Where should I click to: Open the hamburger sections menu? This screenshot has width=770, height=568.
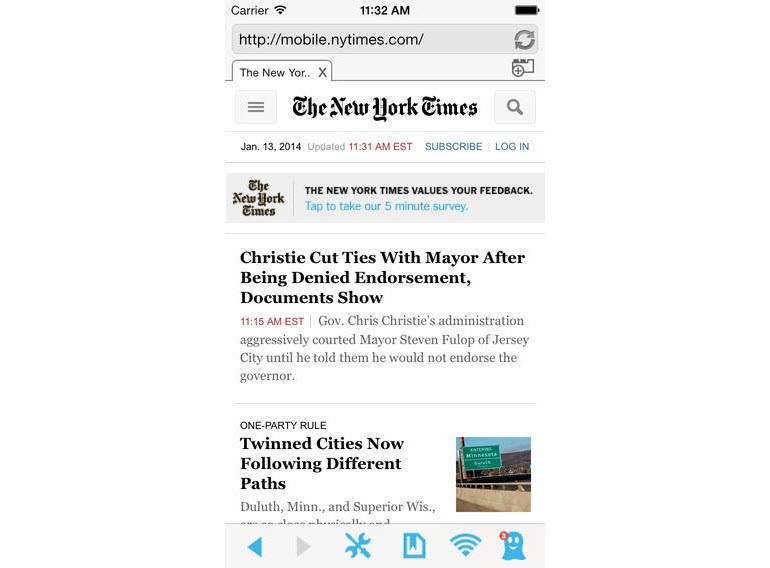click(256, 107)
